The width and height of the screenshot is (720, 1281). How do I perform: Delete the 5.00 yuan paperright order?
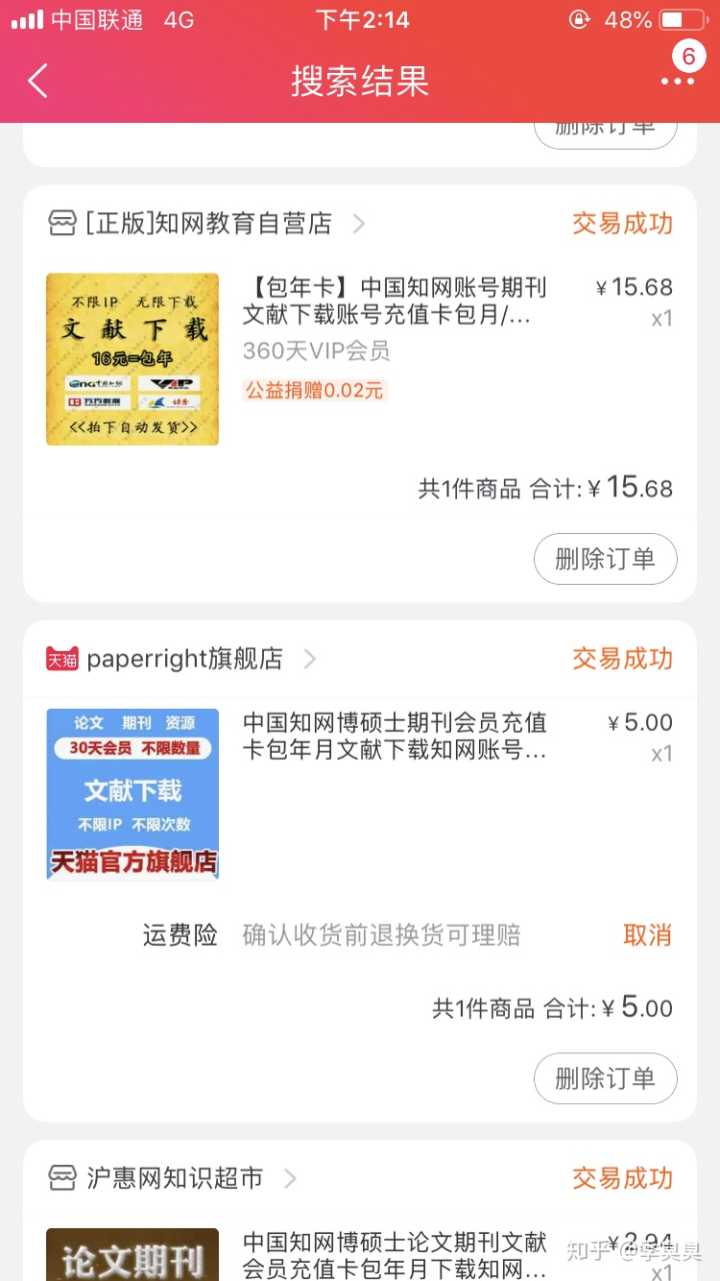tap(605, 1078)
